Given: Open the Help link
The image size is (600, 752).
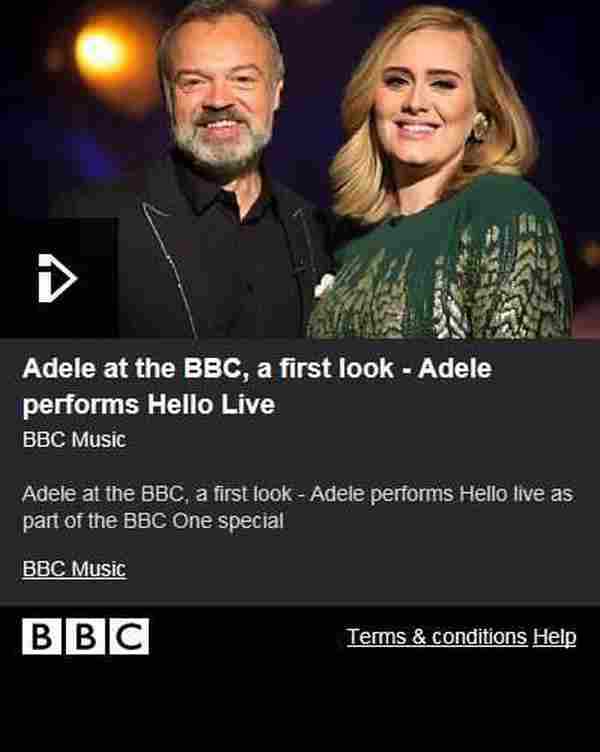Looking at the screenshot, I should tap(554, 637).
